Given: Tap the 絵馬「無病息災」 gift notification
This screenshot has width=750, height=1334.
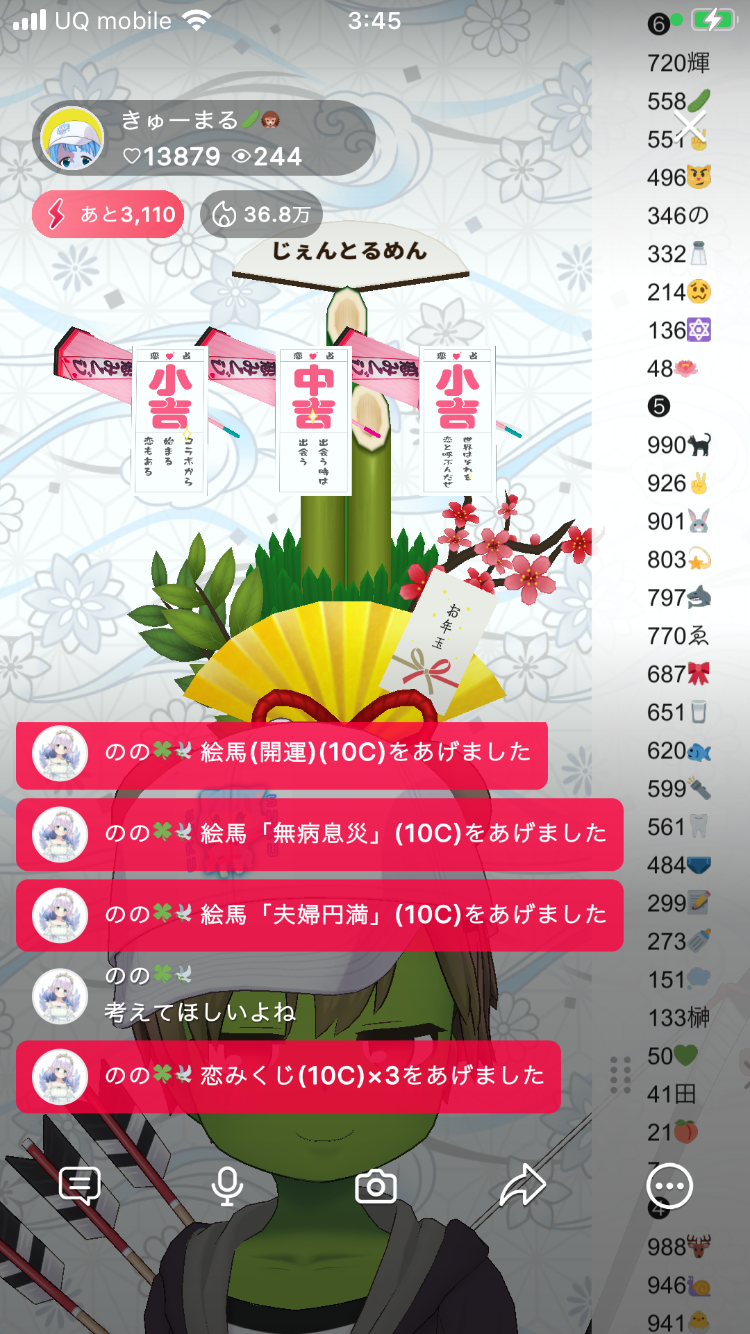Looking at the screenshot, I should click(320, 834).
